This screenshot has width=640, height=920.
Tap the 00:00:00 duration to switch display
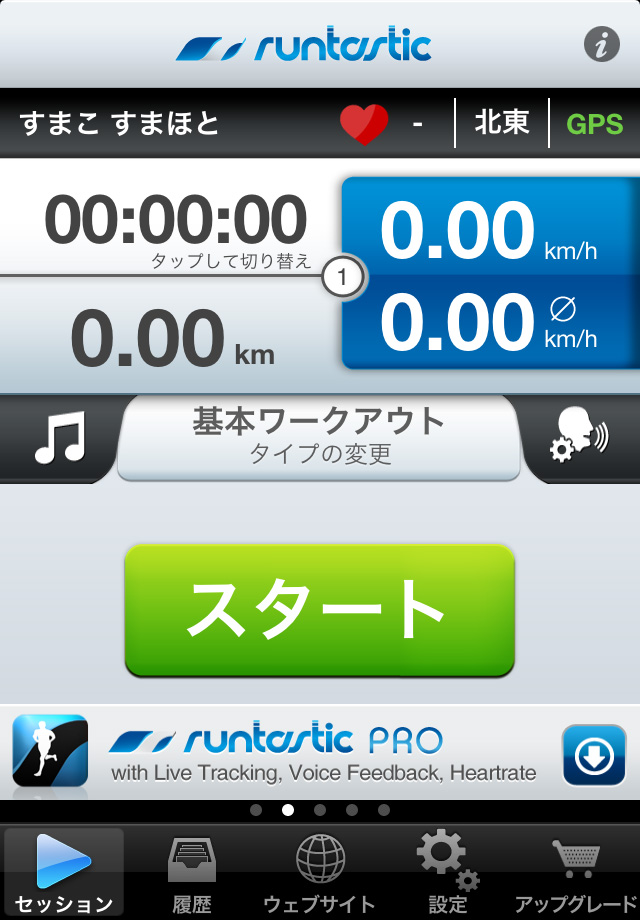(175, 222)
